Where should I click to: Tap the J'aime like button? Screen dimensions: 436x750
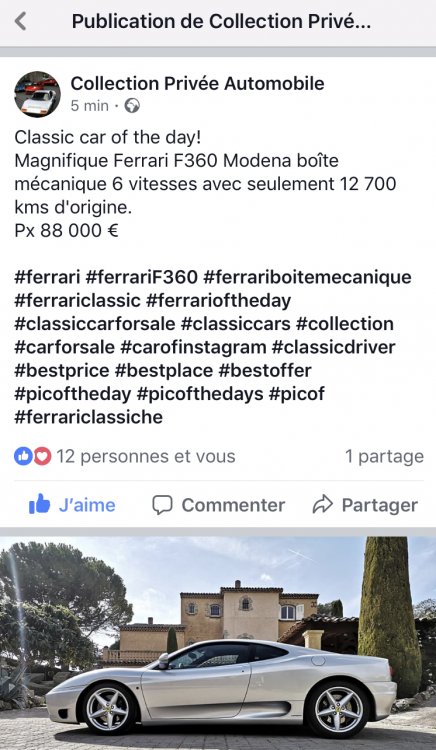72,505
